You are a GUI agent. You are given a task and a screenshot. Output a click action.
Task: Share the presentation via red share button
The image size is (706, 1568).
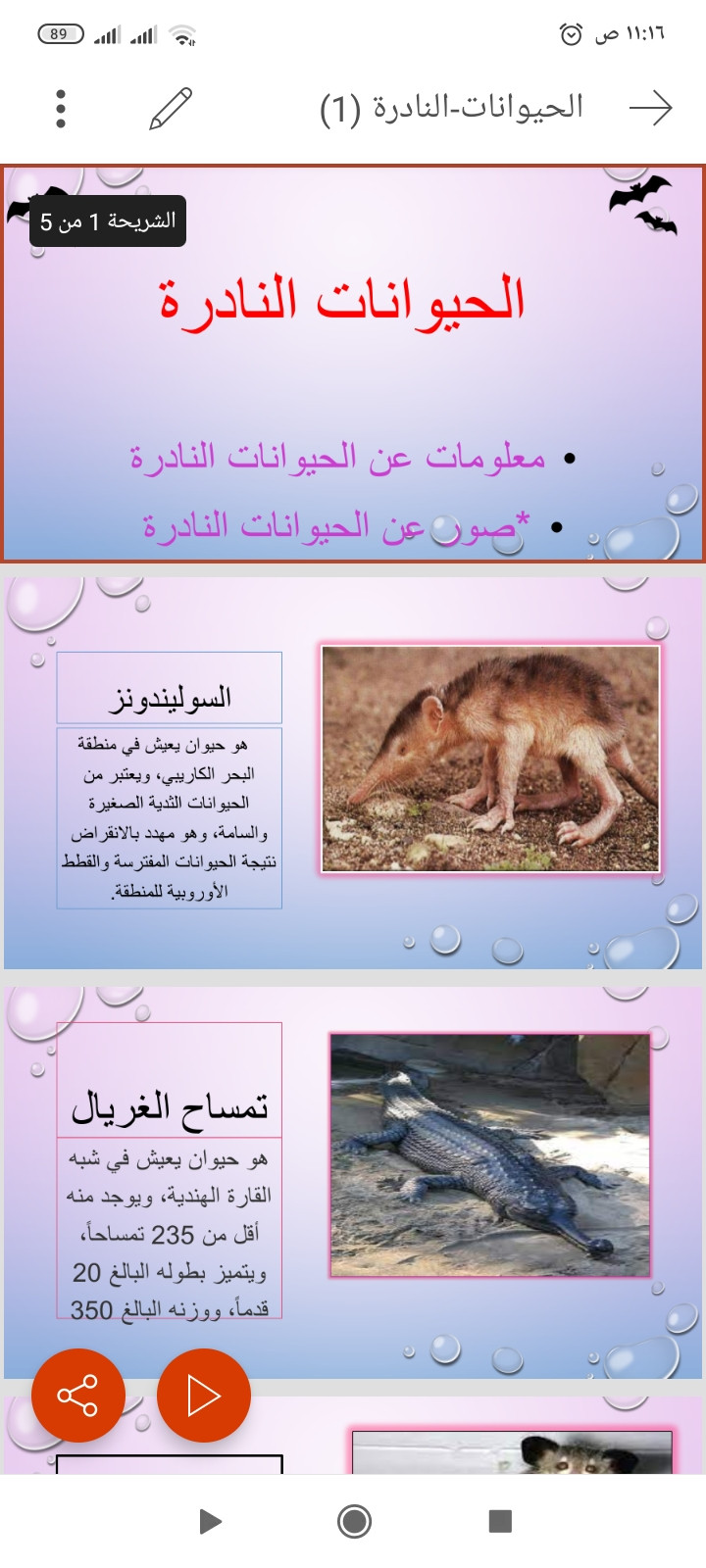click(78, 1395)
